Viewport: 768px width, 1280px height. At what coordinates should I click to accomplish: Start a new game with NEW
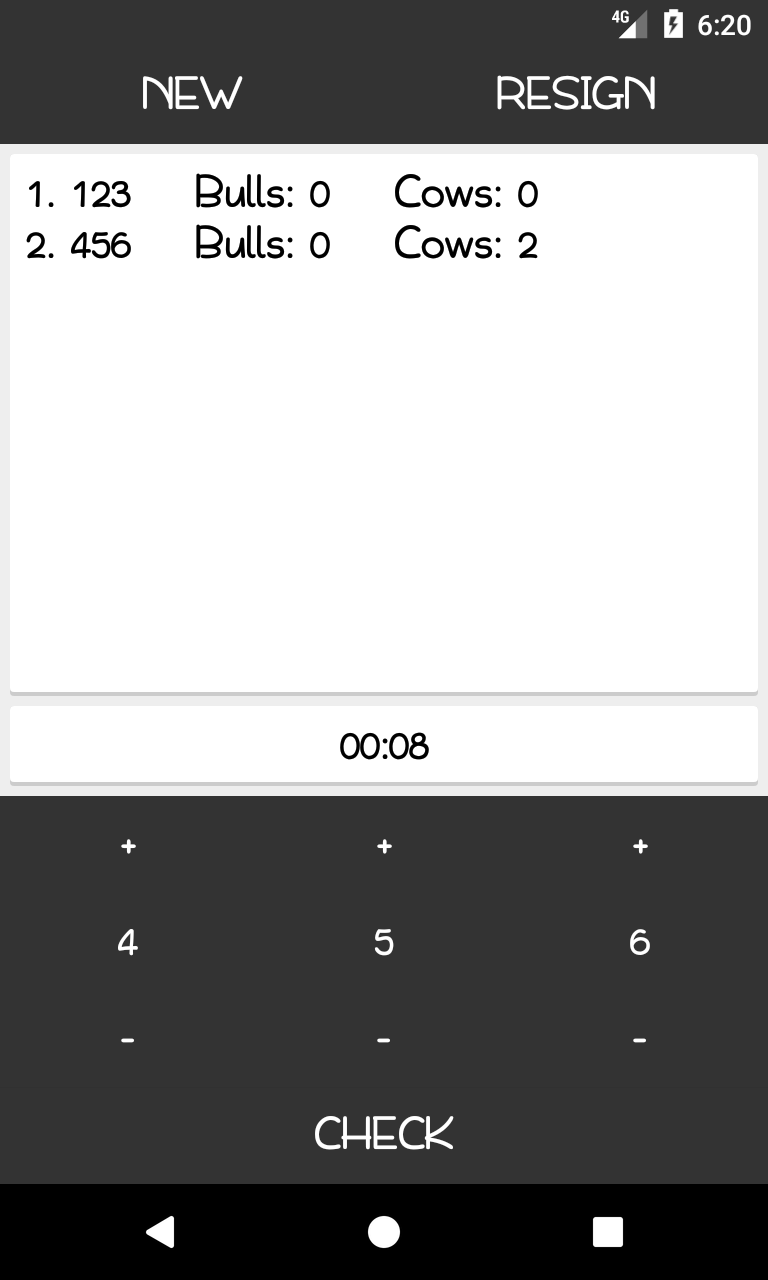(x=192, y=94)
